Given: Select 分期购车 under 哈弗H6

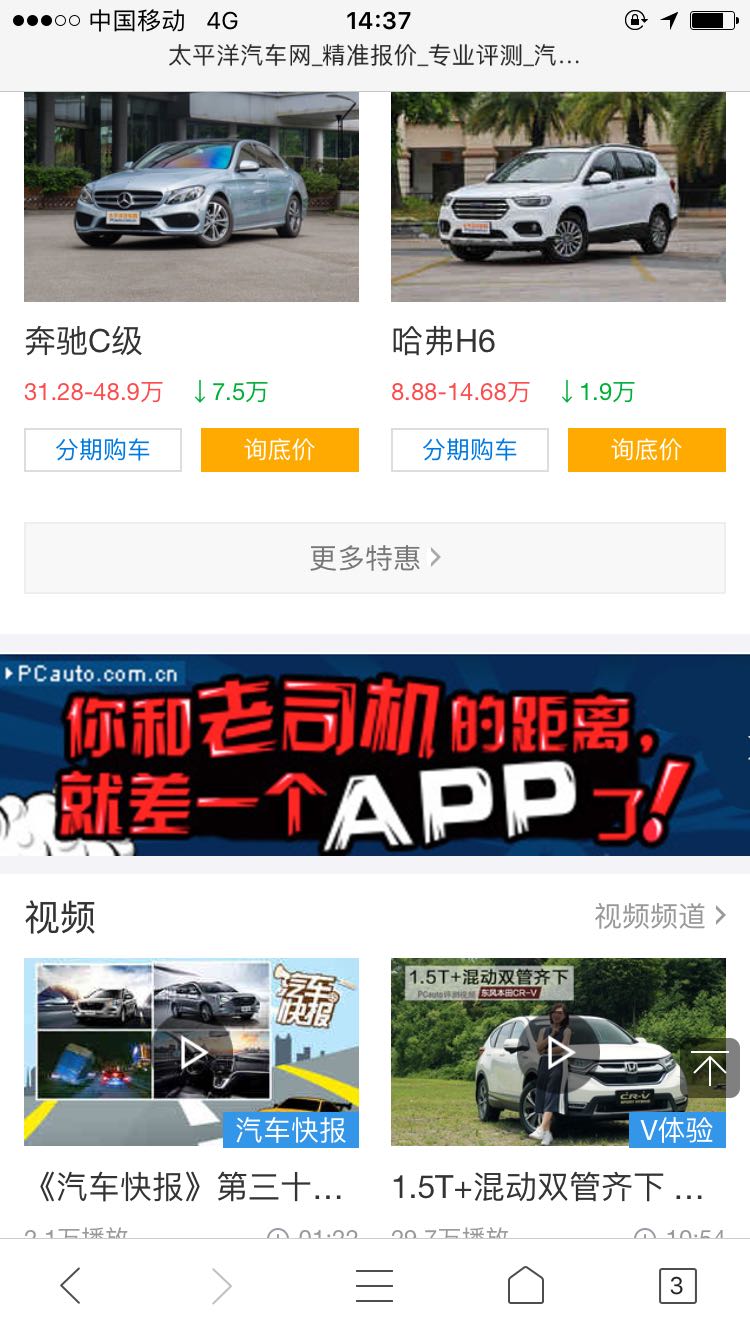Looking at the screenshot, I should 470,450.
